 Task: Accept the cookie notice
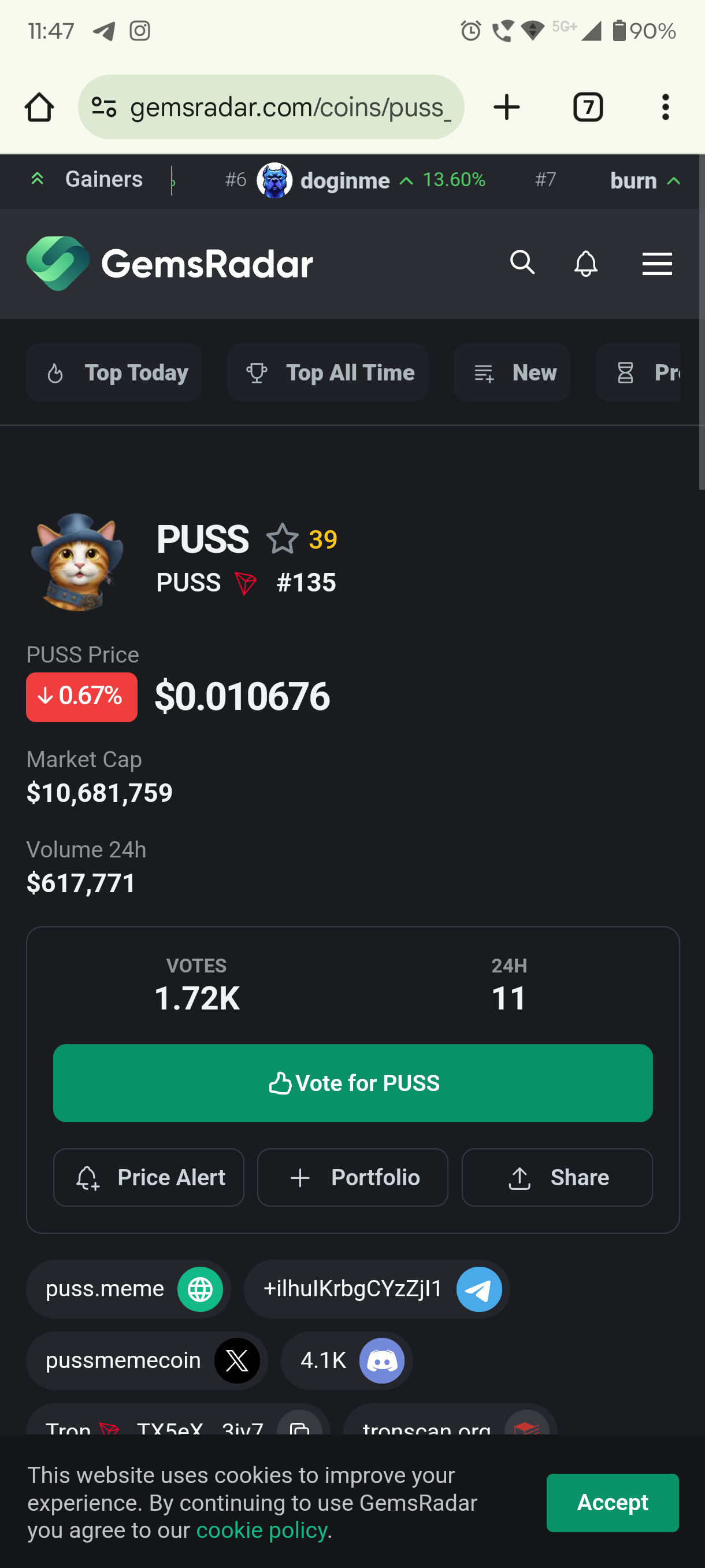click(612, 1502)
